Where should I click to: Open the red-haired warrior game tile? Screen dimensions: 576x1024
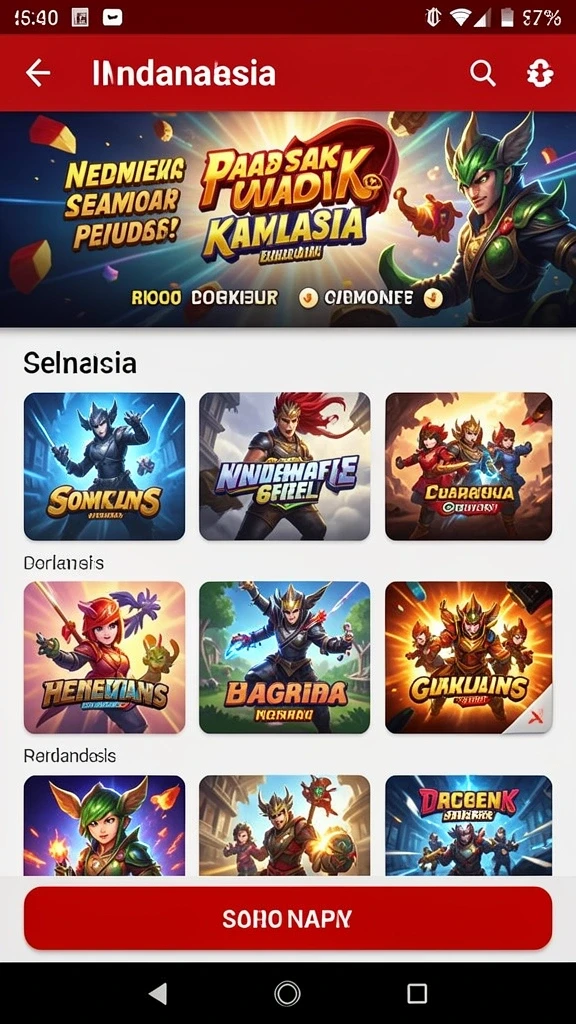pyautogui.click(x=285, y=466)
